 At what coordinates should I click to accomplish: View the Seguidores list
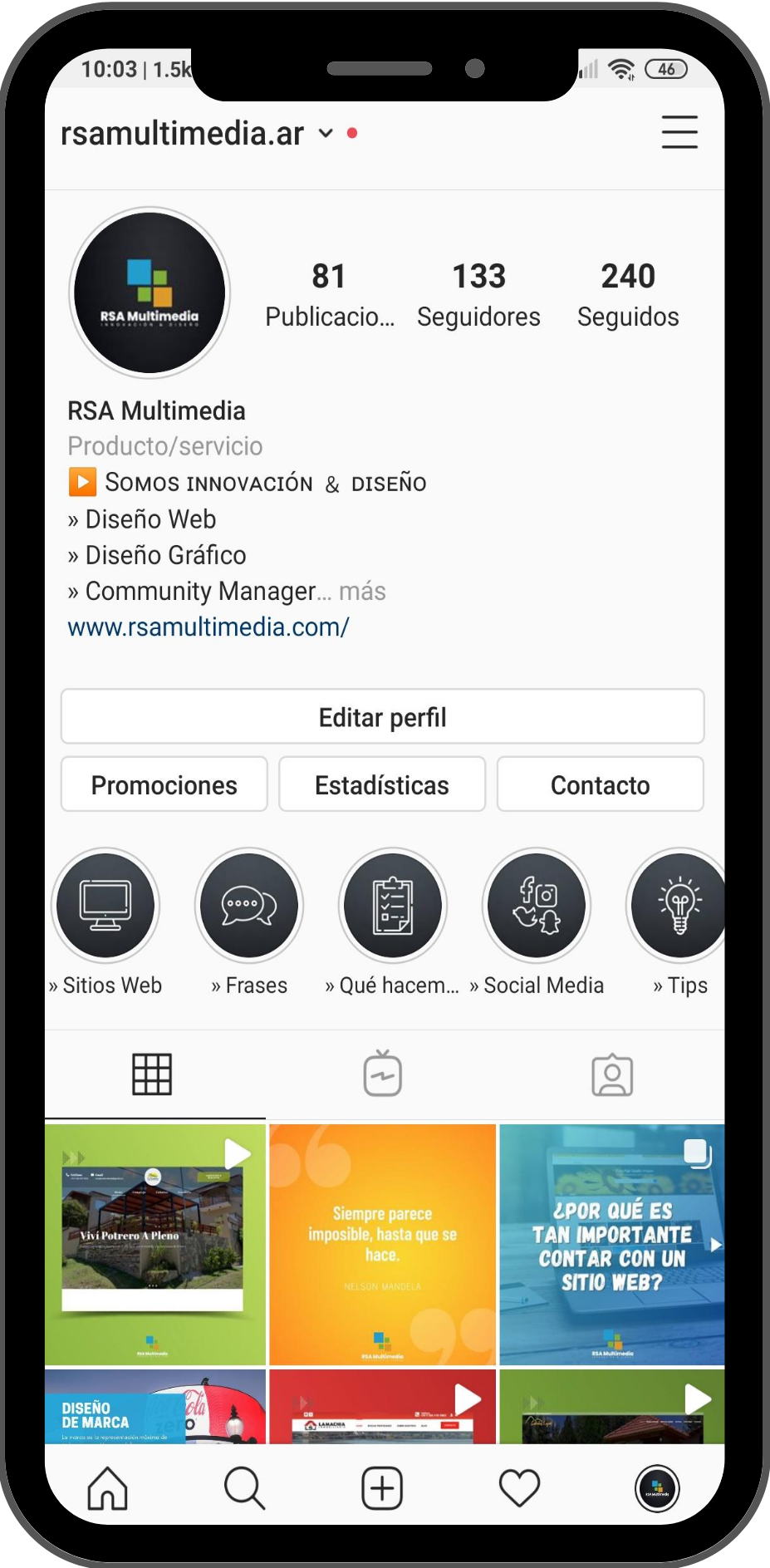(x=478, y=295)
